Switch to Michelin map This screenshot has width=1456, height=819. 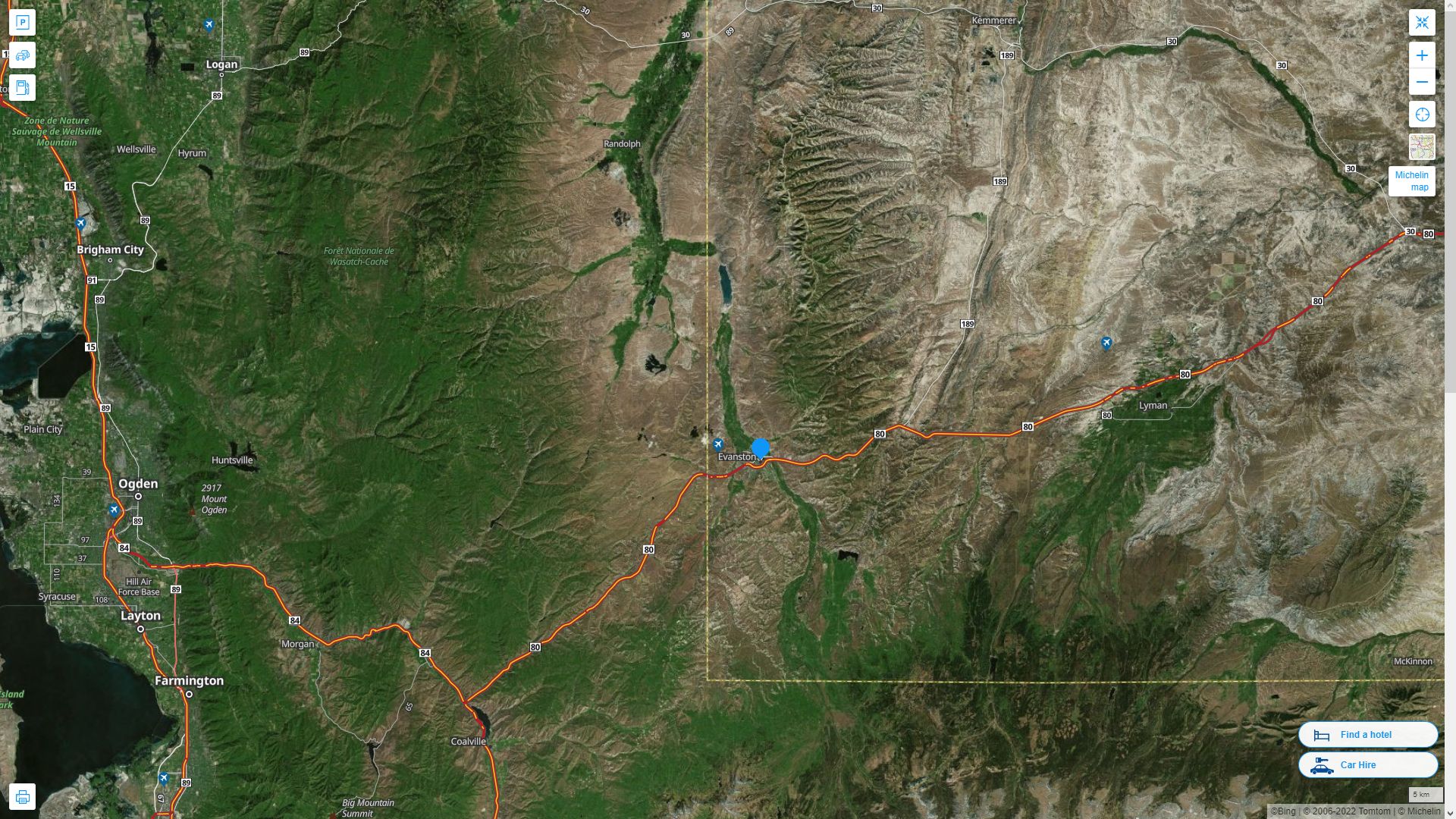click(1411, 181)
